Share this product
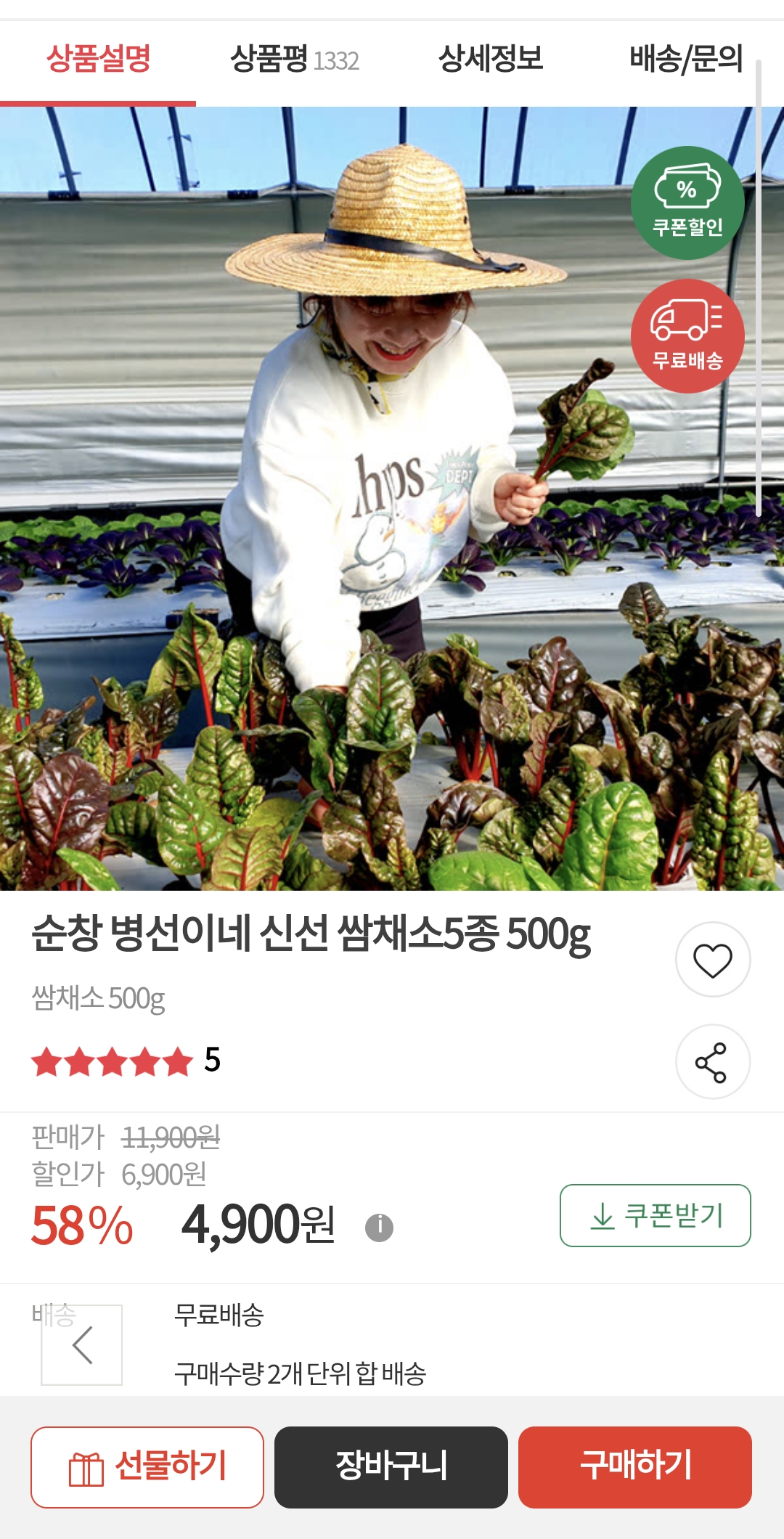Viewport: 784px width, 1539px height. point(712,1062)
